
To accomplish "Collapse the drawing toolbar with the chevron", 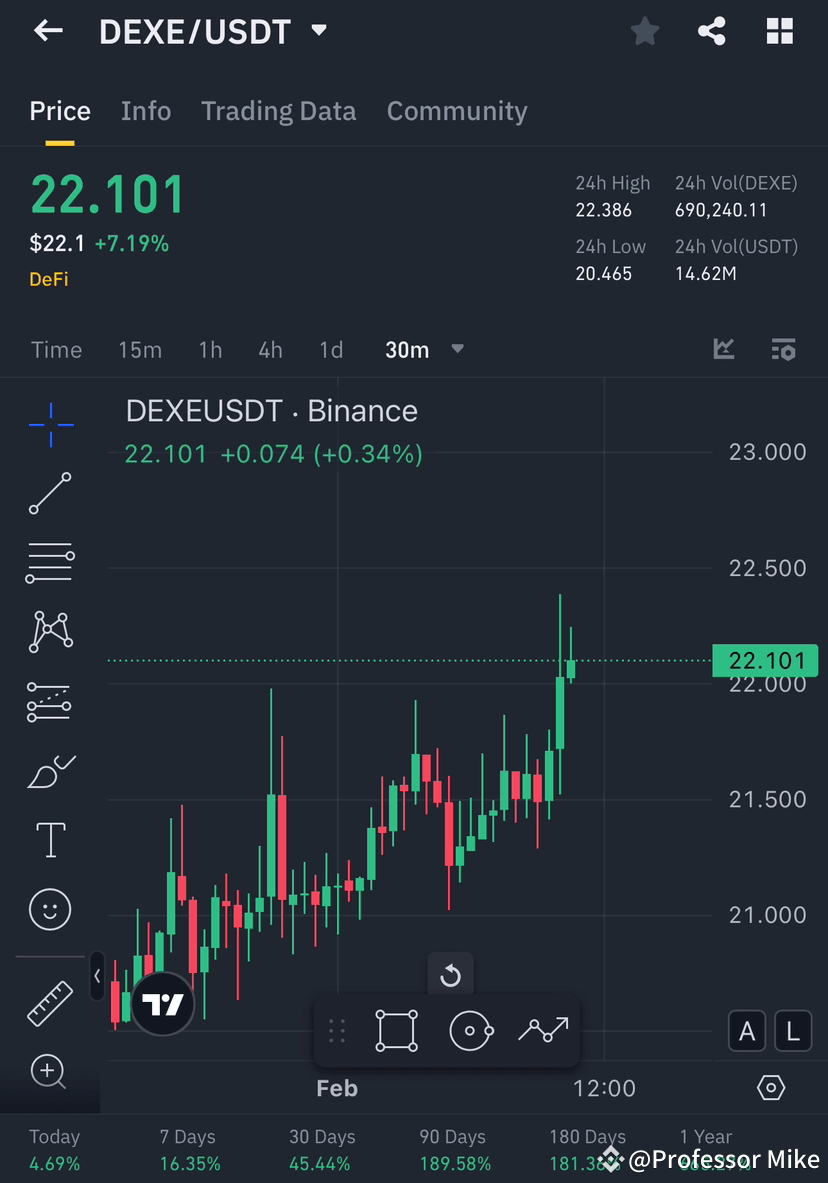I will click(x=97, y=976).
